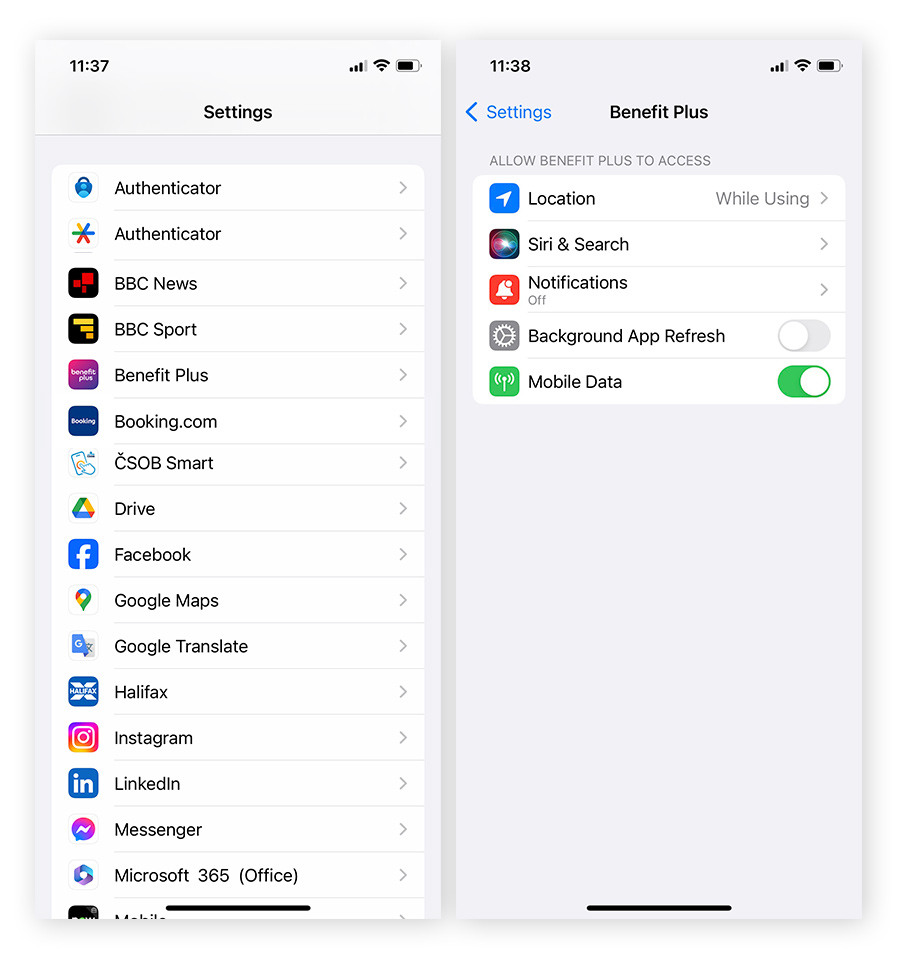
Task: Open Google Maps settings
Action: pos(238,600)
